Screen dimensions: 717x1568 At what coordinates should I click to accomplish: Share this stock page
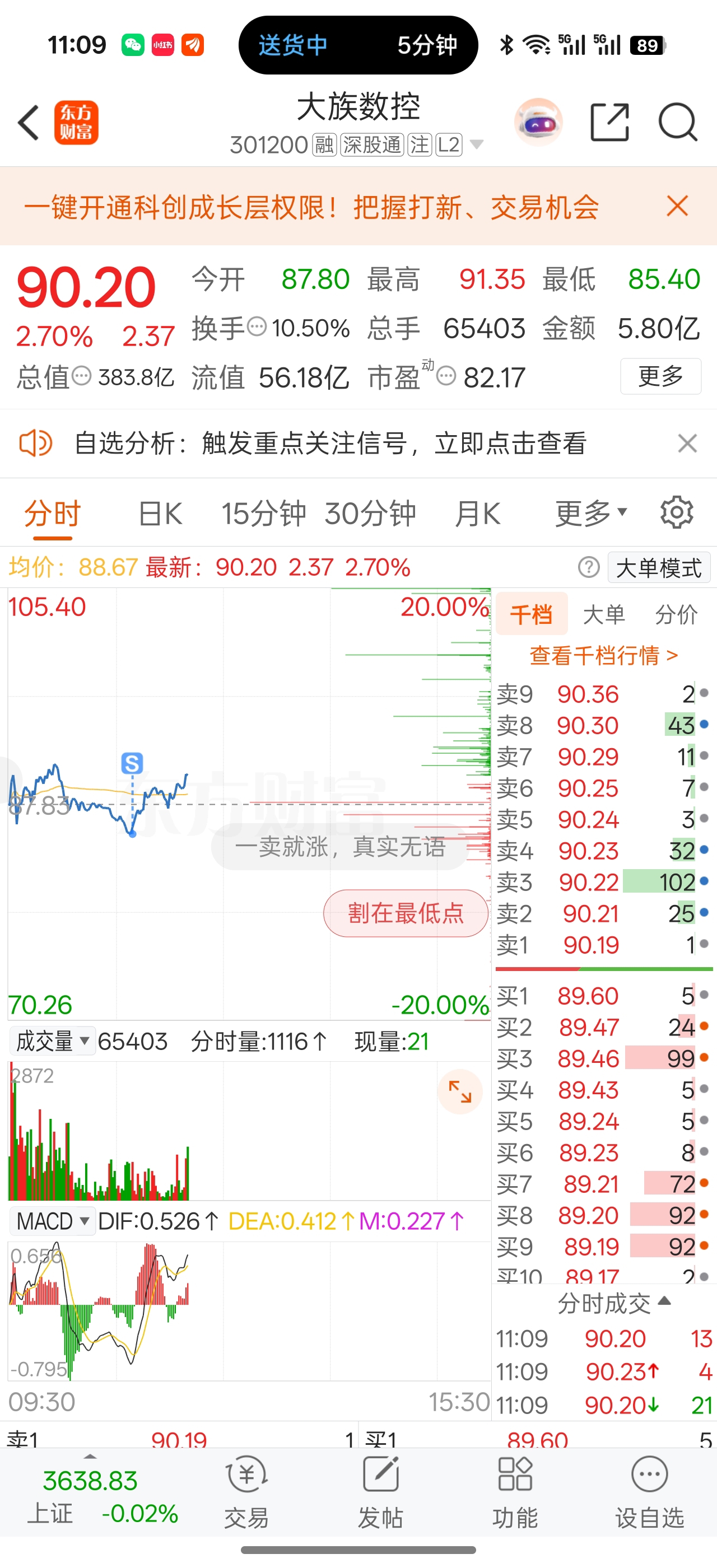[610, 122]
